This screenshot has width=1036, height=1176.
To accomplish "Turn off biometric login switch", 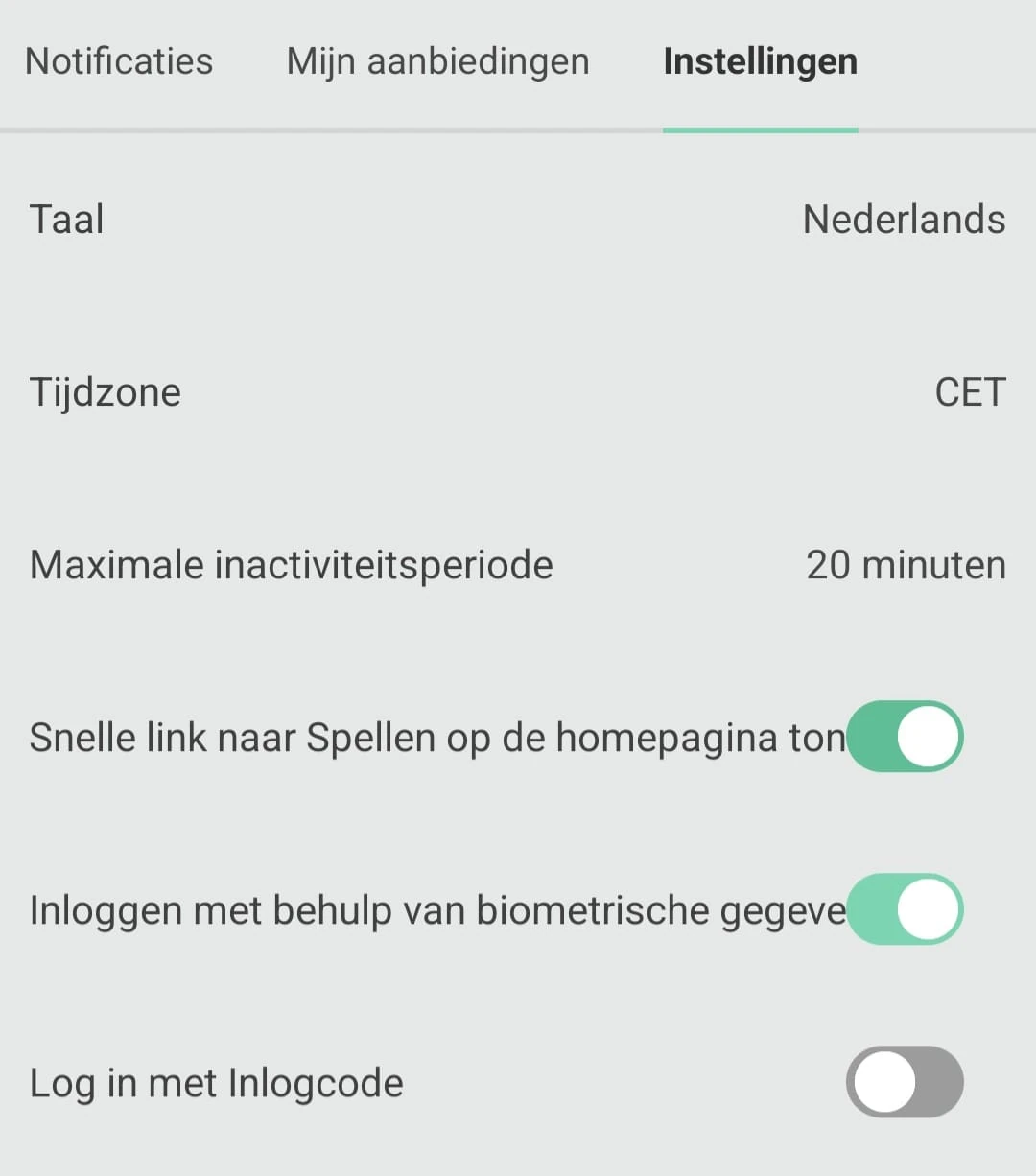I will (905, 909).
